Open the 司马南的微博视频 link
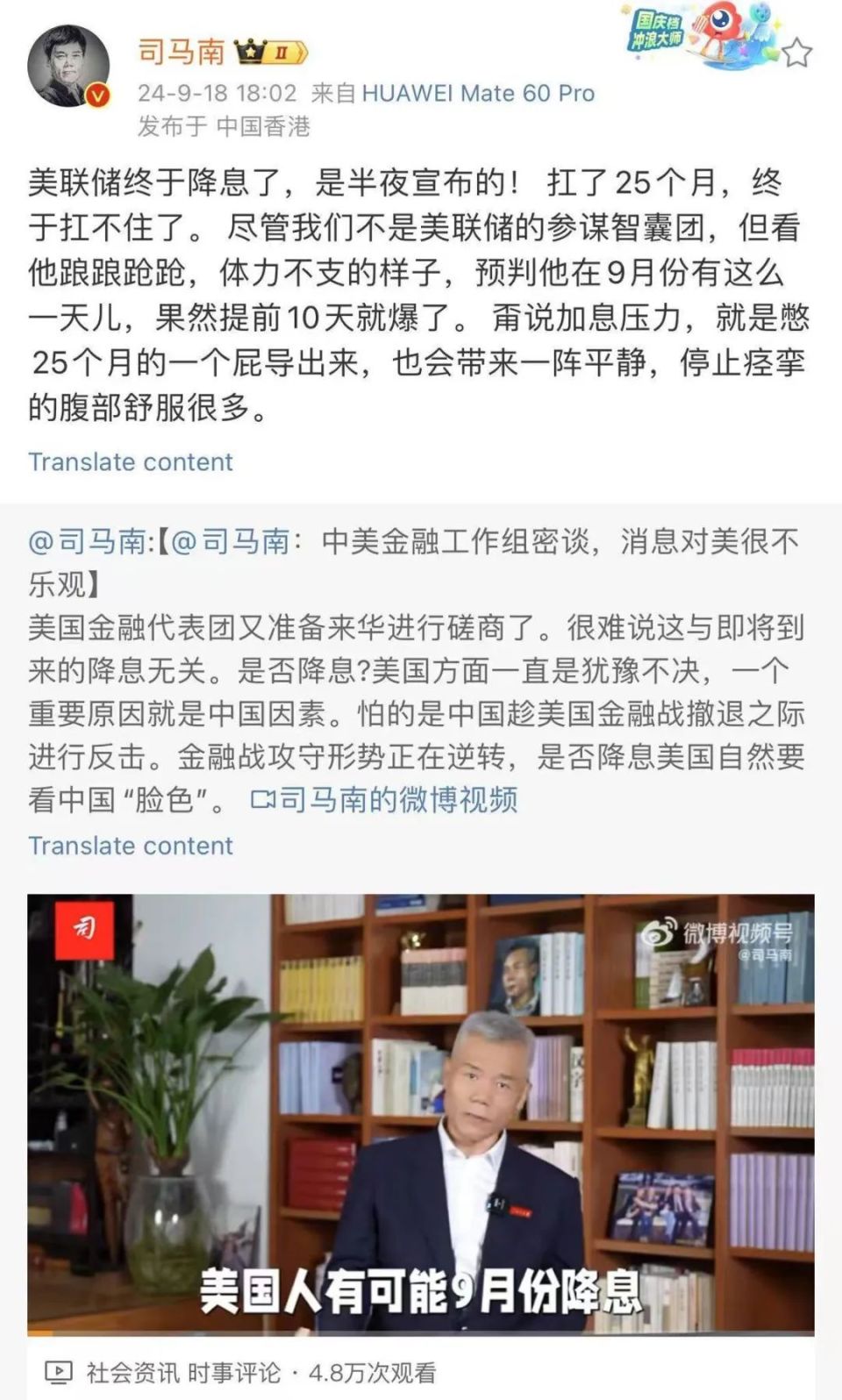 point(385,799)
